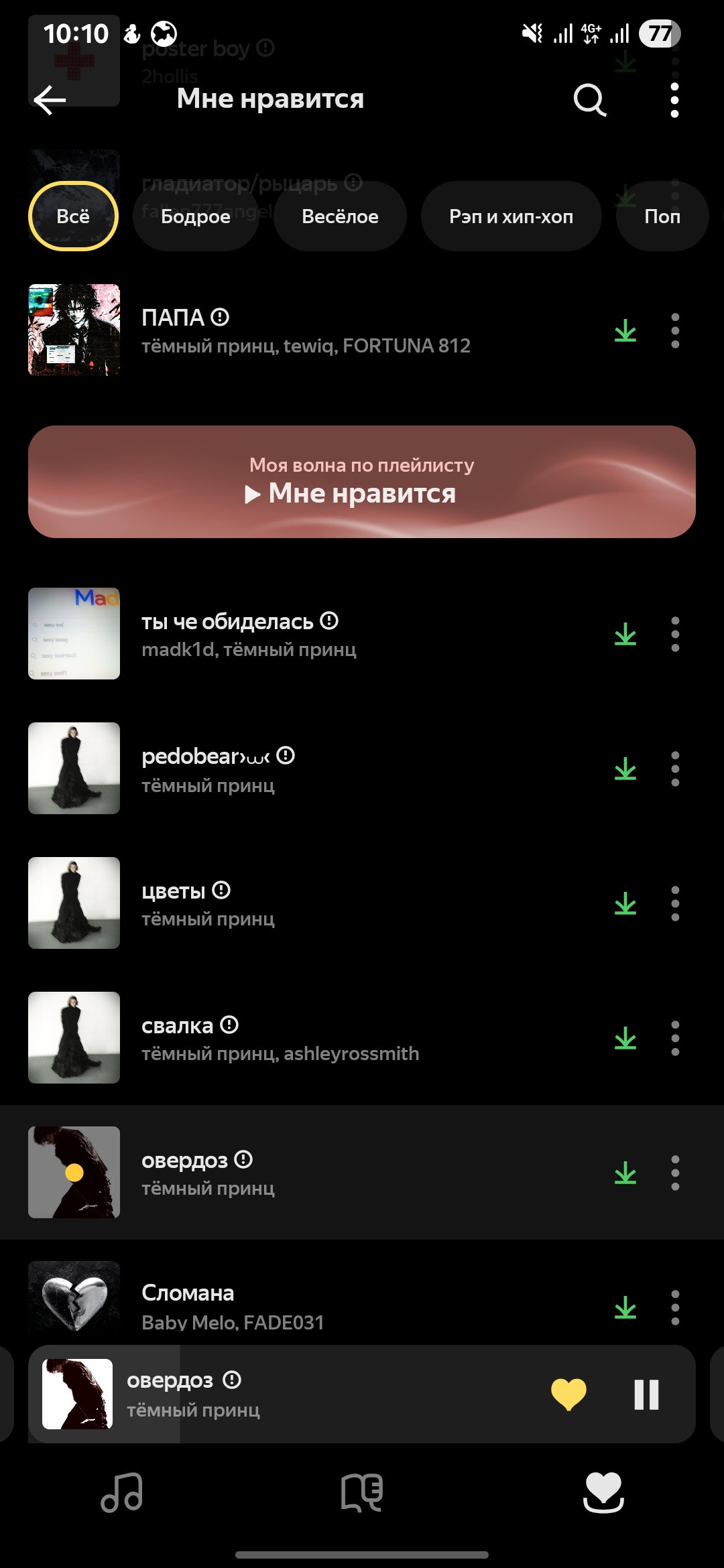Download the track pedobear

(625, 769)
